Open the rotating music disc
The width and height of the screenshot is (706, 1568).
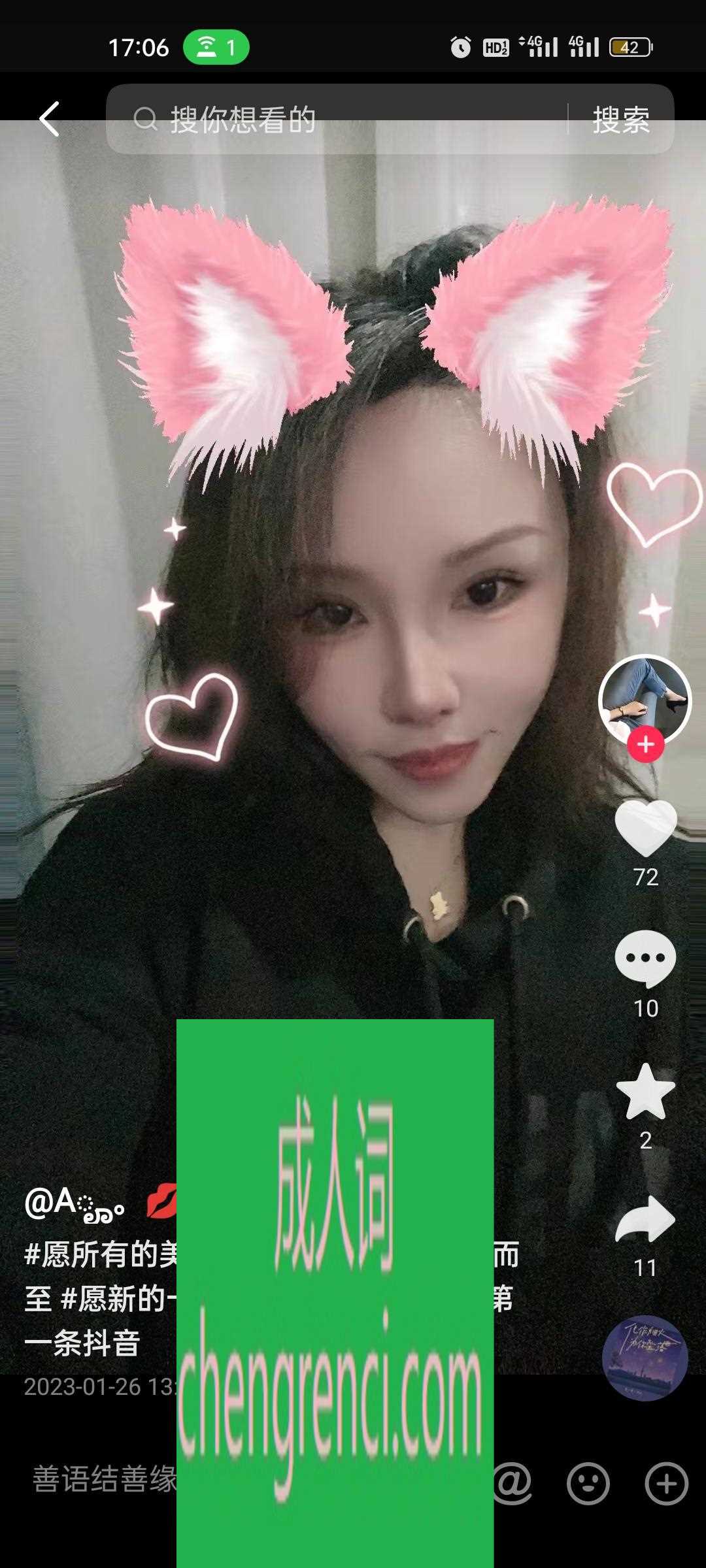pyautogui.click(x=645, y=1357)
